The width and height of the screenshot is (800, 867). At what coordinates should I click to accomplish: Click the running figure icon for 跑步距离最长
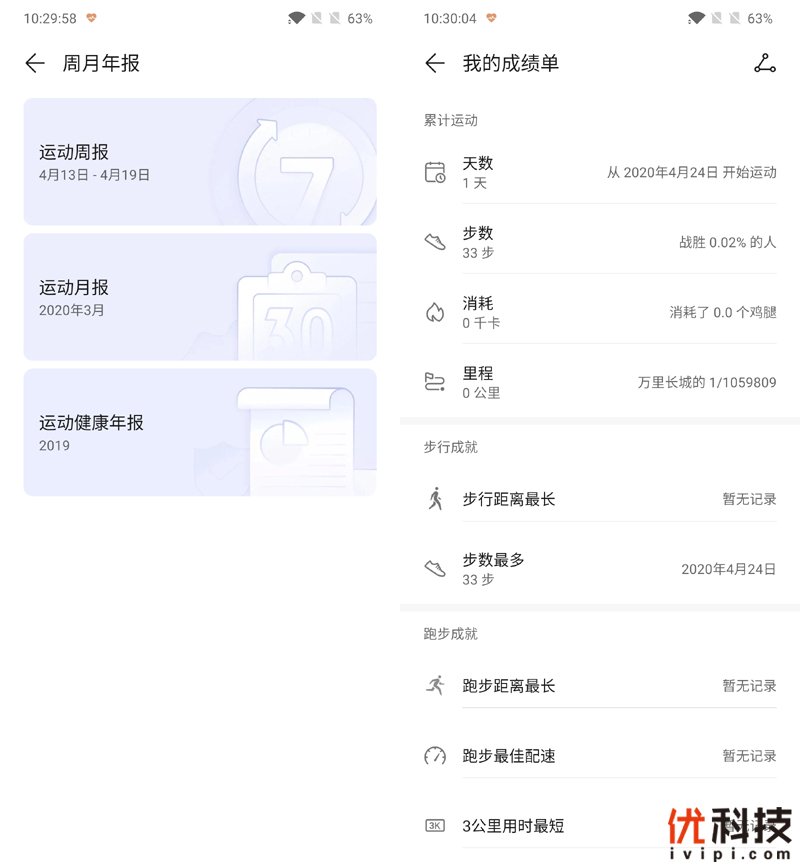tap(434, 685)
